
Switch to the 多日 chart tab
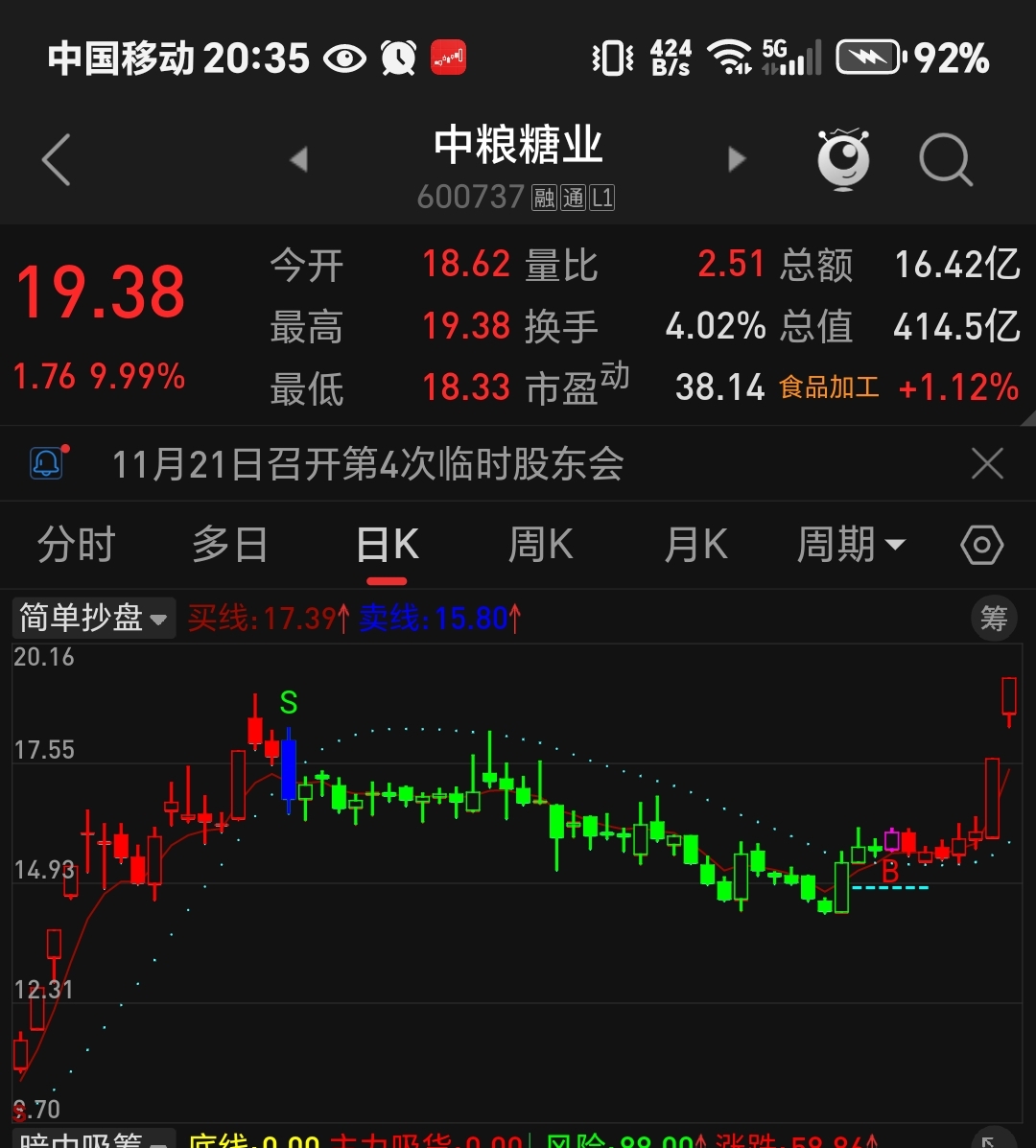click(x=230, y=546)
